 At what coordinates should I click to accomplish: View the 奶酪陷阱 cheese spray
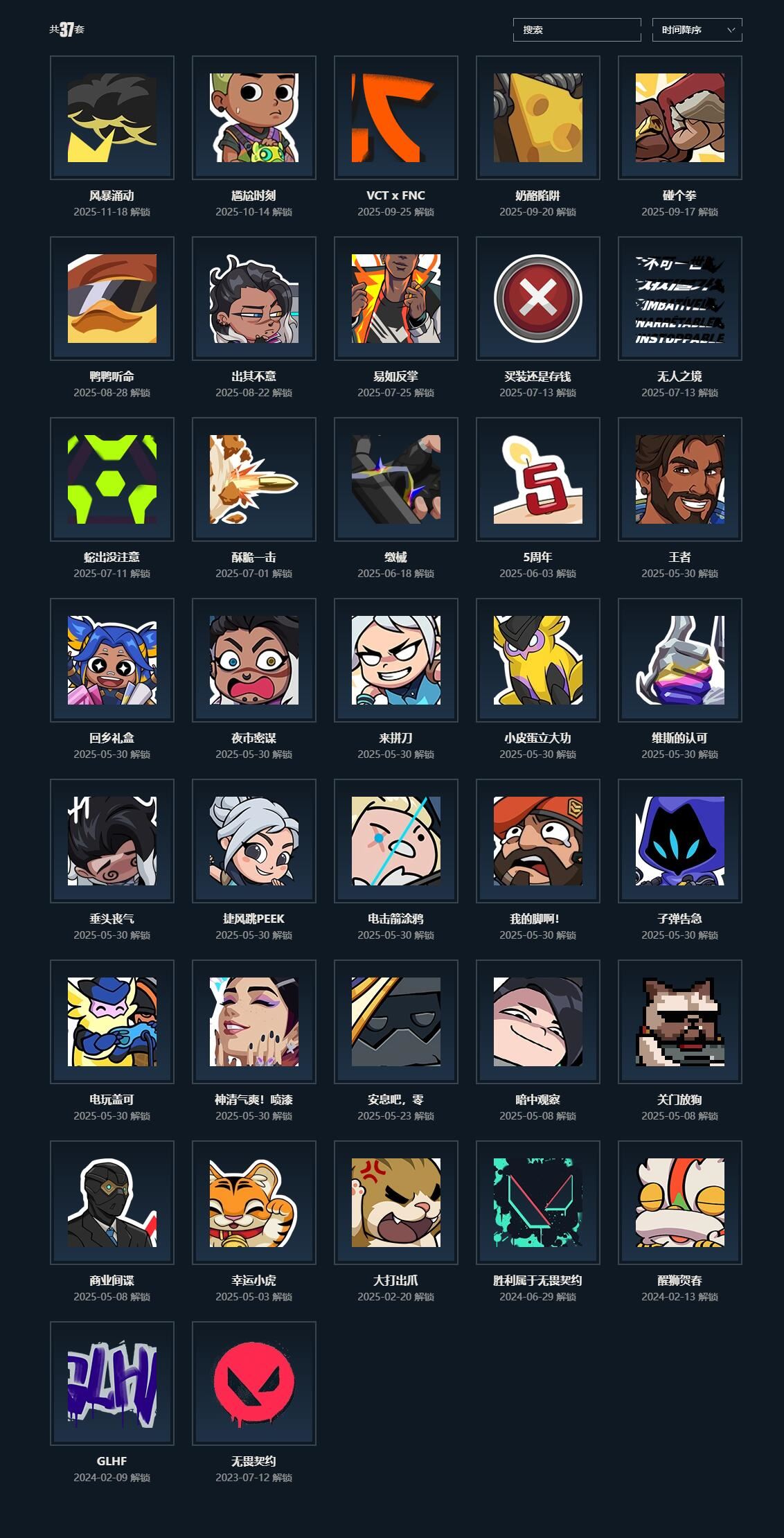coord(538,118)
